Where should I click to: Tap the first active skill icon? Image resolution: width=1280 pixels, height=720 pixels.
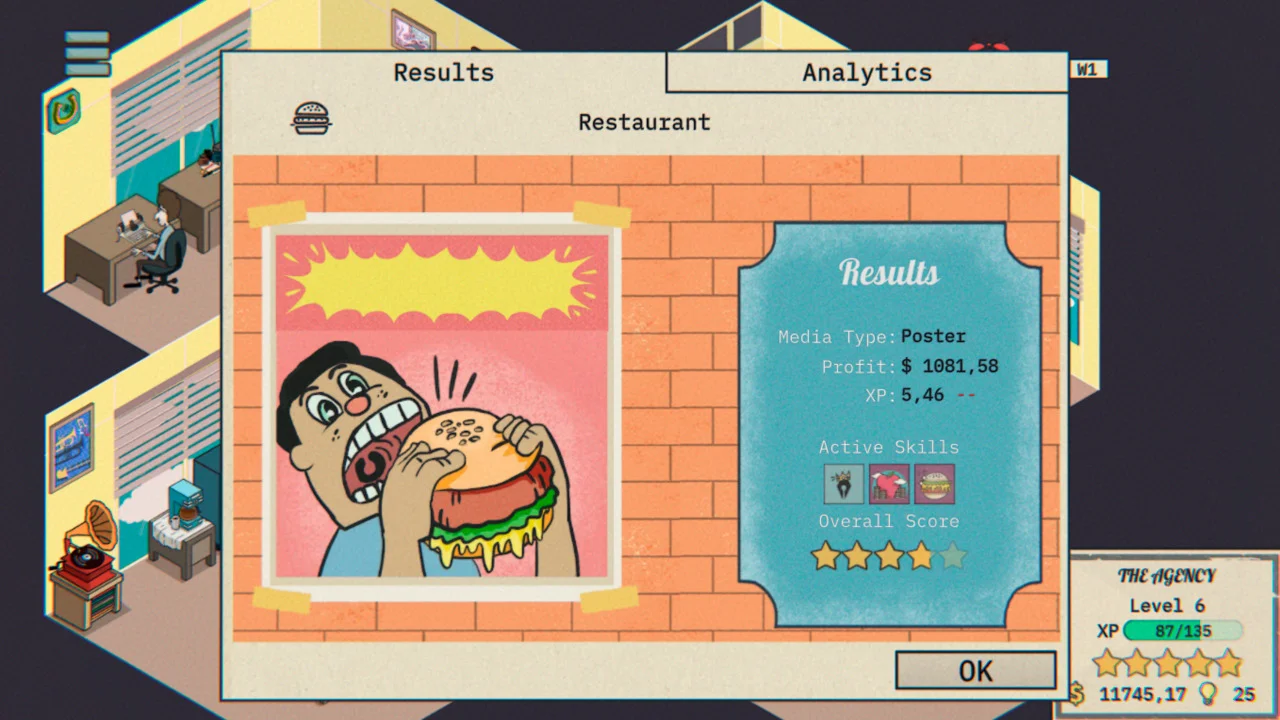click(844, 484)
